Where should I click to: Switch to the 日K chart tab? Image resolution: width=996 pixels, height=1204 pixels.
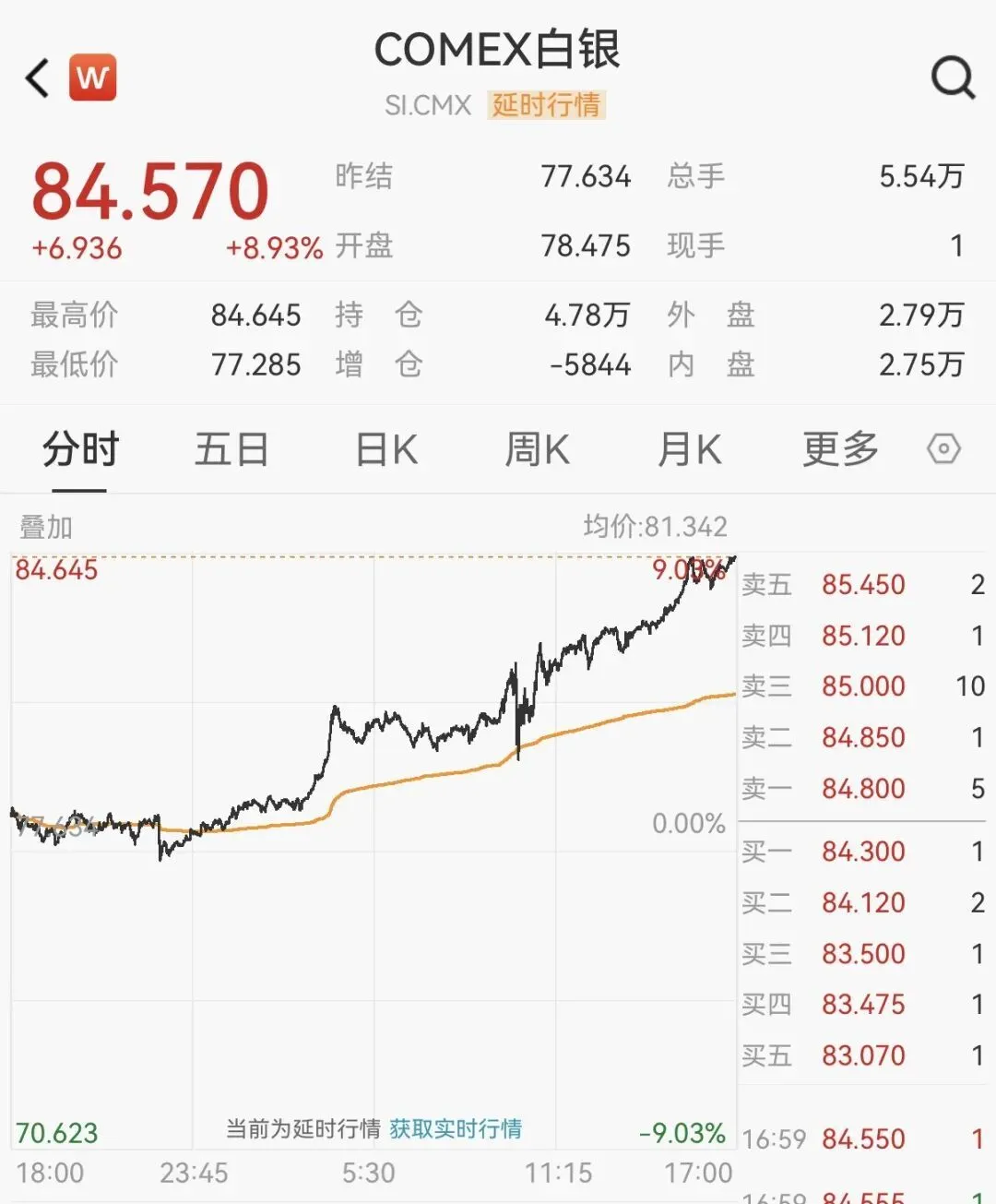[x=386, y=450]
